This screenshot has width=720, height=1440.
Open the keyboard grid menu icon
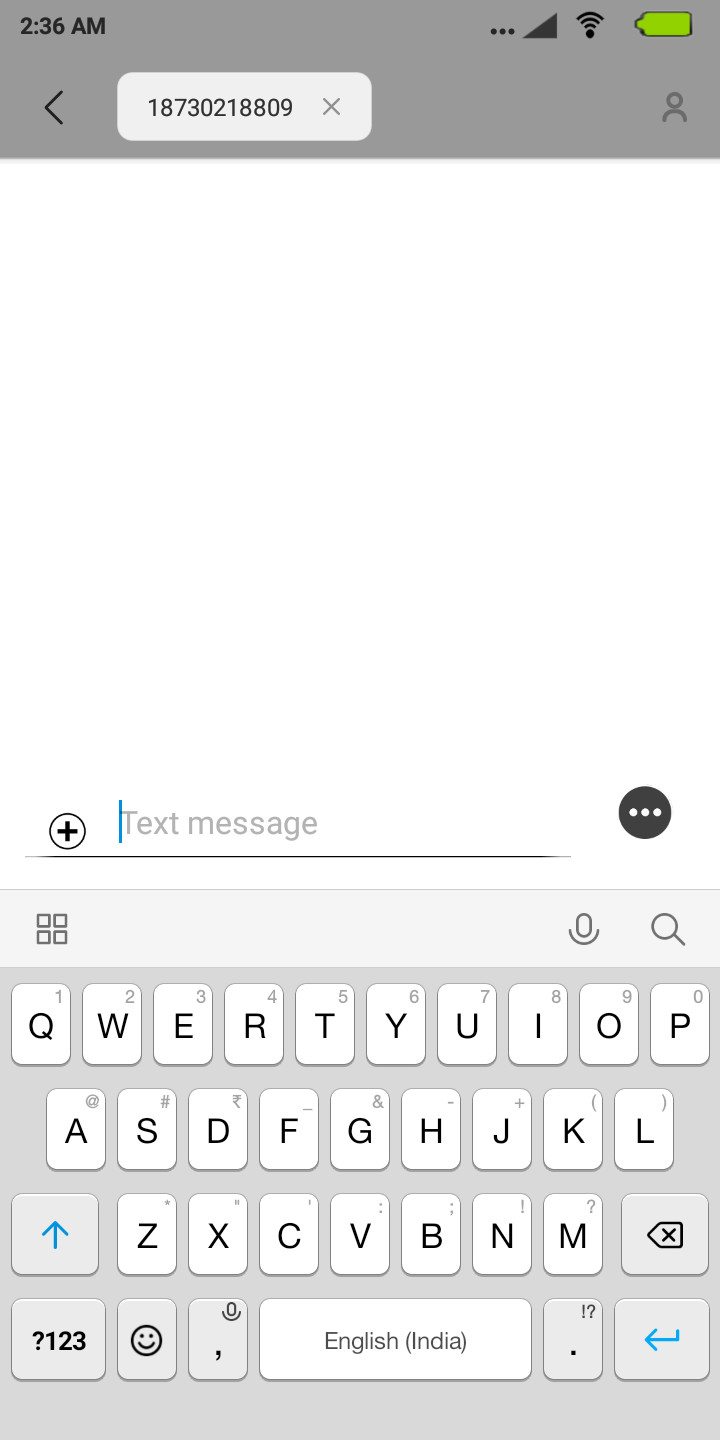tap(52, 929)
